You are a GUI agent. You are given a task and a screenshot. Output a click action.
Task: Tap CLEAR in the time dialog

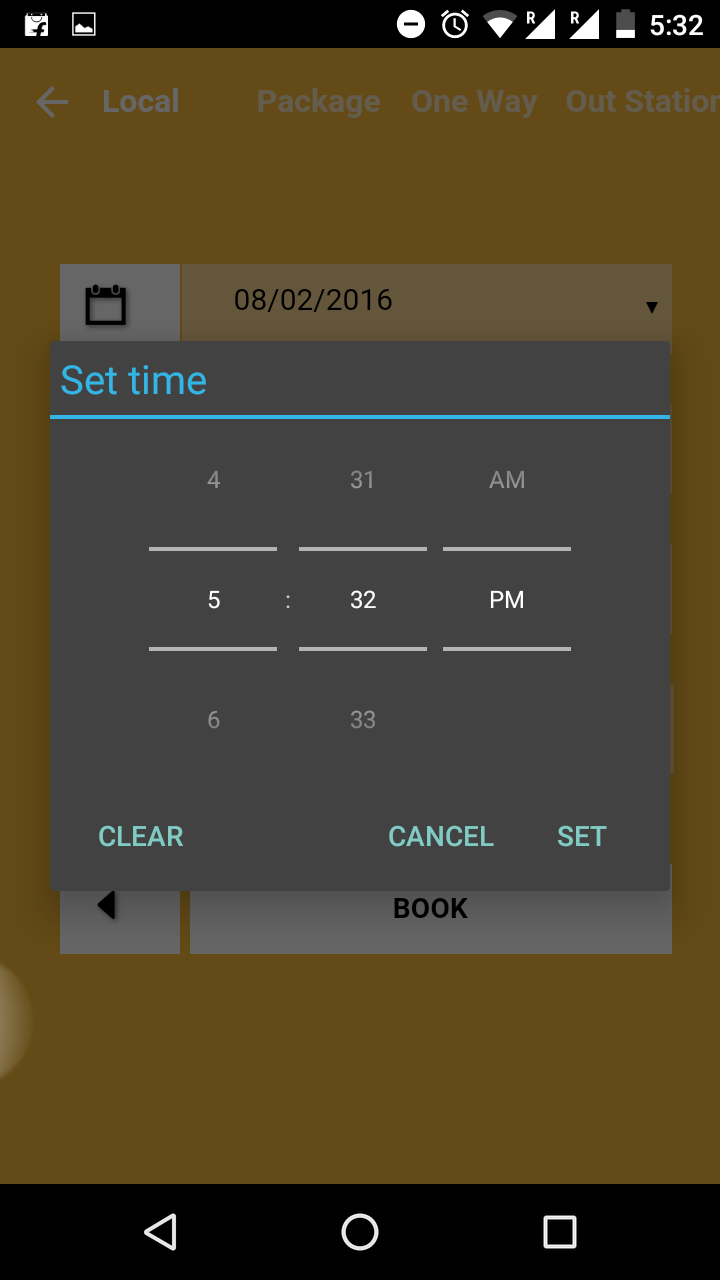pos(141,836)
